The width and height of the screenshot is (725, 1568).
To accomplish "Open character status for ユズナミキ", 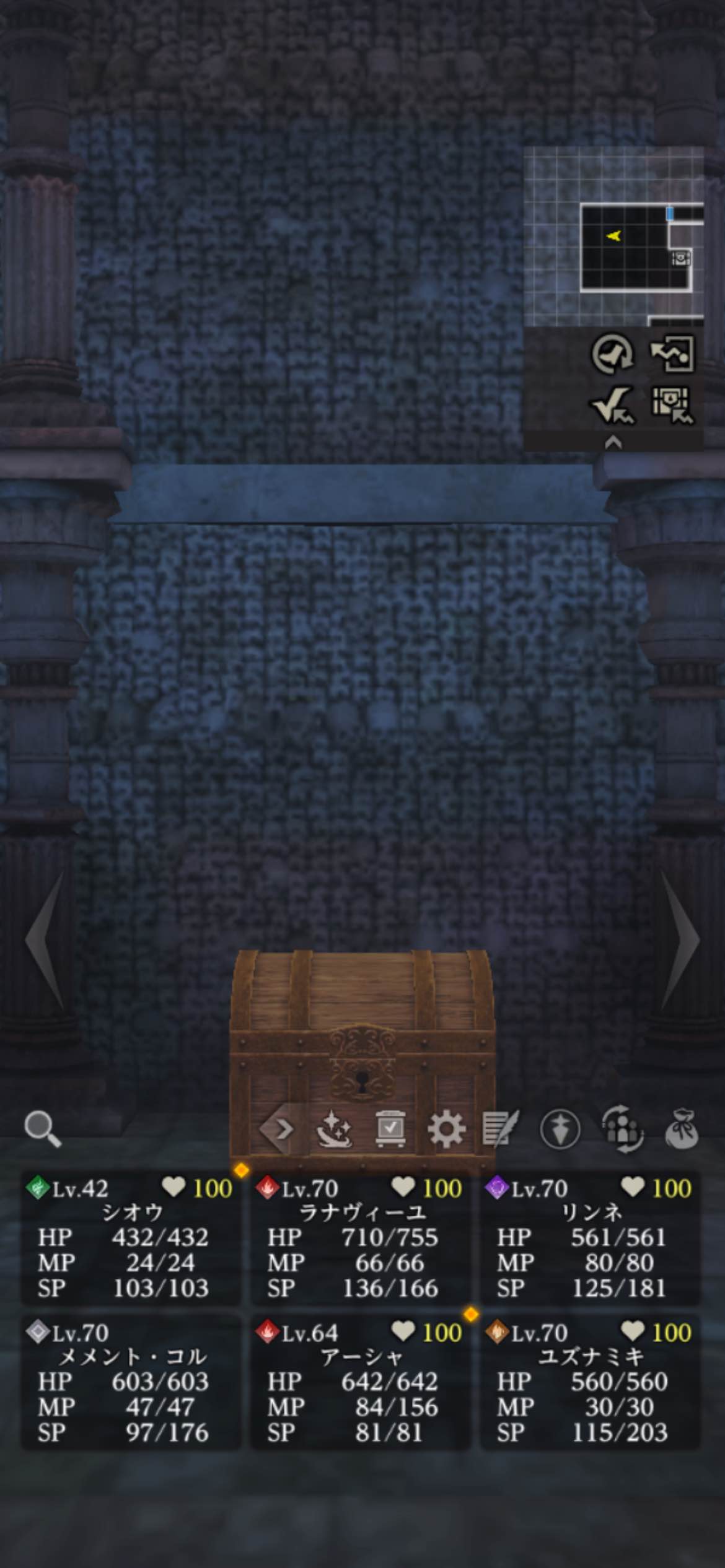I will pyautogui.click(x=591, y=1383).
